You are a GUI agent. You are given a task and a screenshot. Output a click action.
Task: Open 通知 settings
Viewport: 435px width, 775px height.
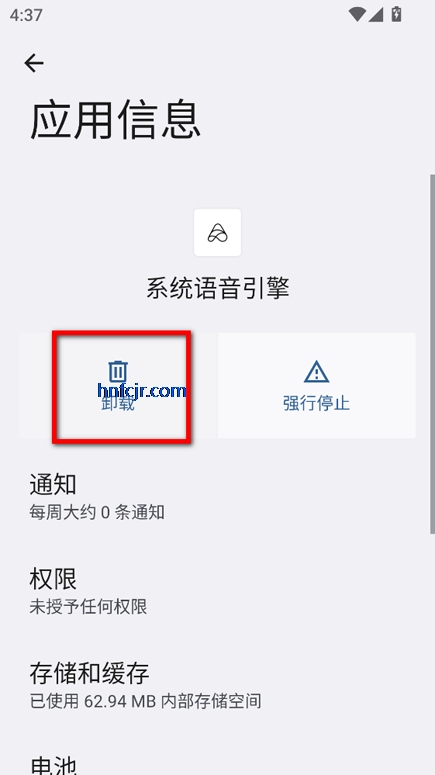pyautogui.click(x=218, y=497)
